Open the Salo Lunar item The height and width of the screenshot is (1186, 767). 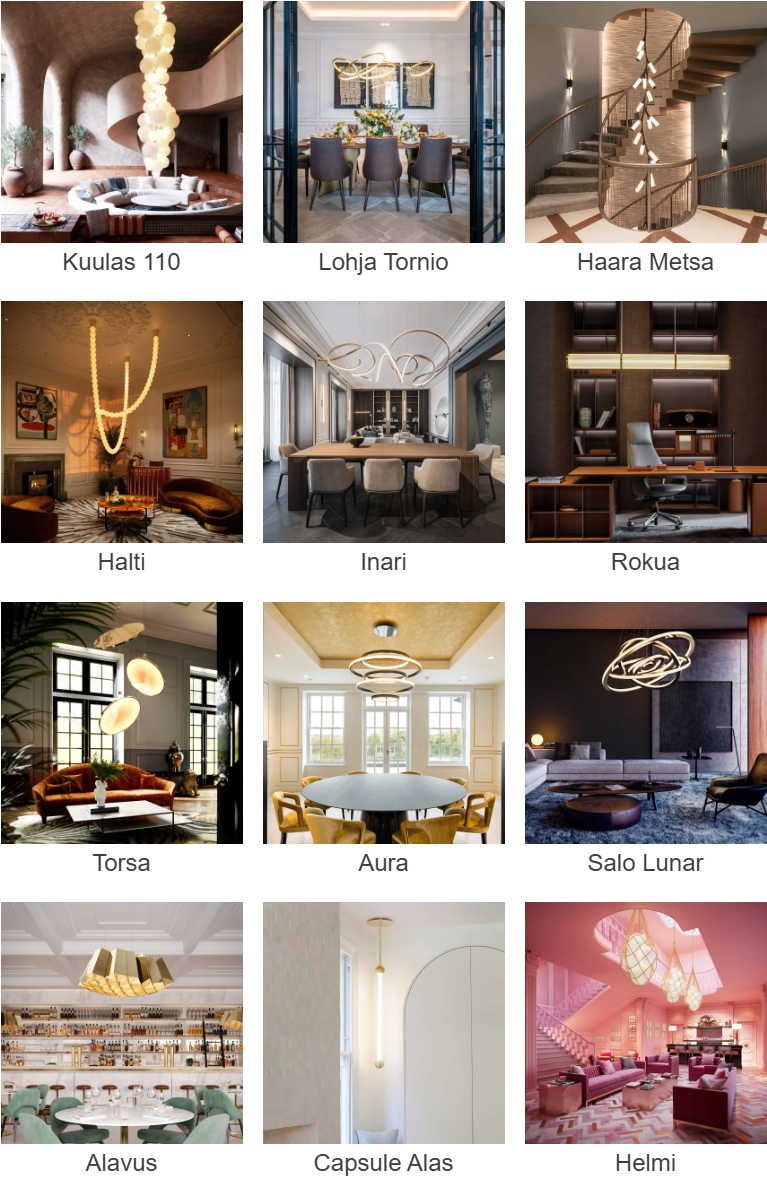[645, 722]
